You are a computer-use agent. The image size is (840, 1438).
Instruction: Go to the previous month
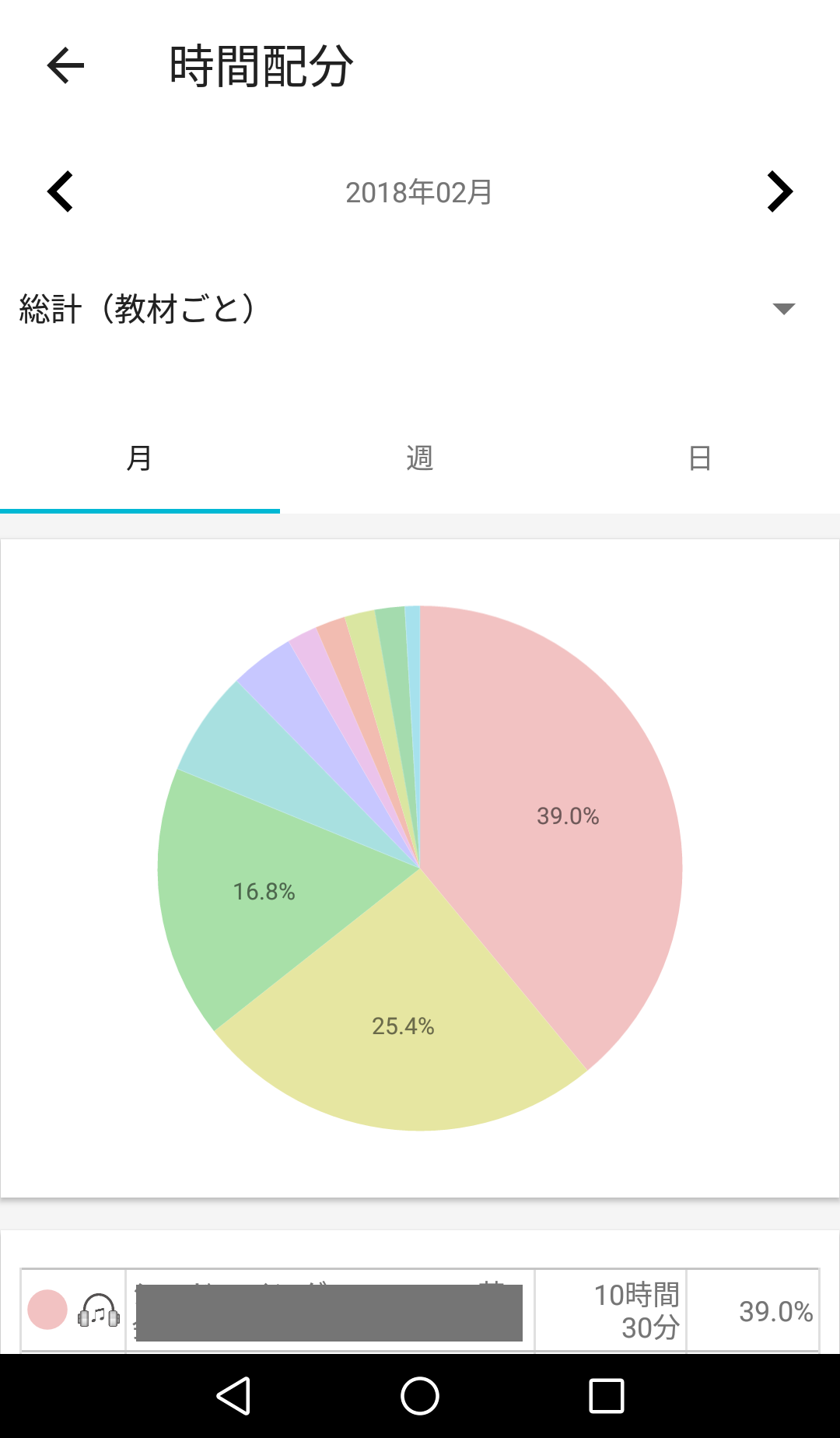(61, 191)
